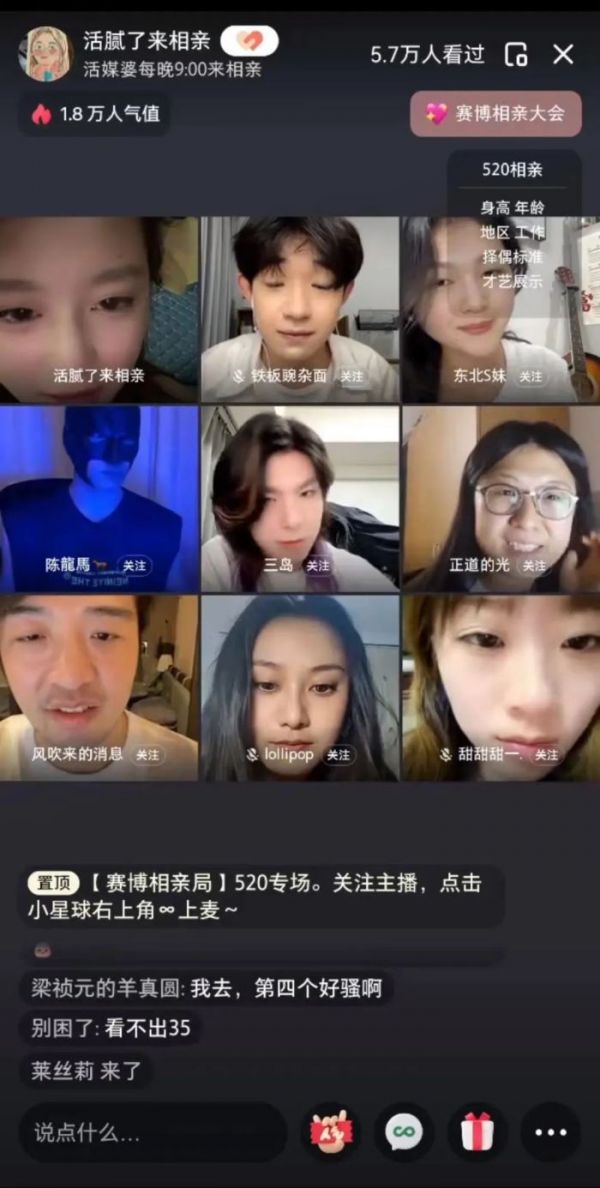This screenshot has width=600, height=1188.
Task: Follow guest 东北S妹
Action: [531, 377]
